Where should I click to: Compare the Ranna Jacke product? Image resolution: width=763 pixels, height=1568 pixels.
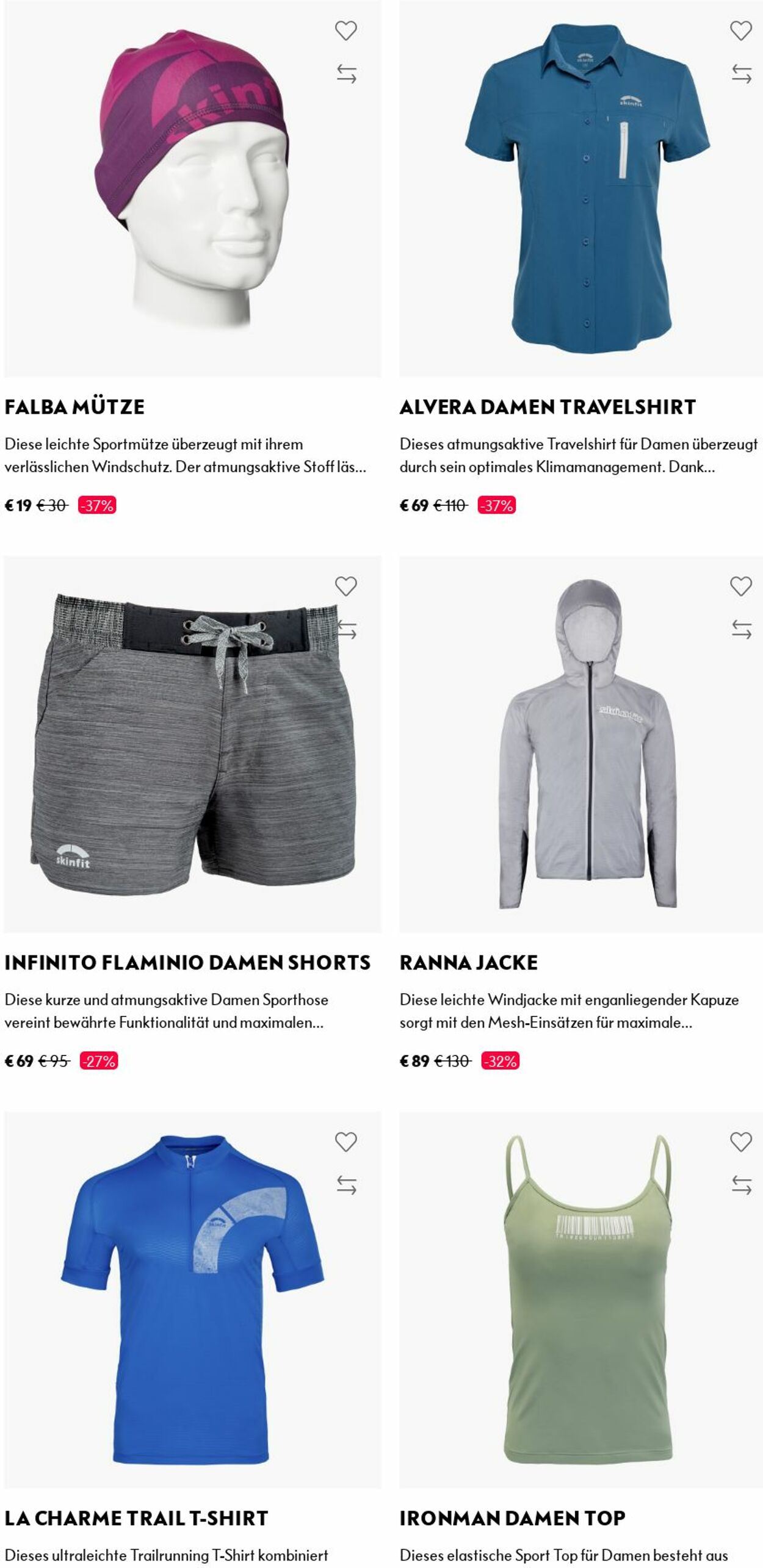[741, 630]
